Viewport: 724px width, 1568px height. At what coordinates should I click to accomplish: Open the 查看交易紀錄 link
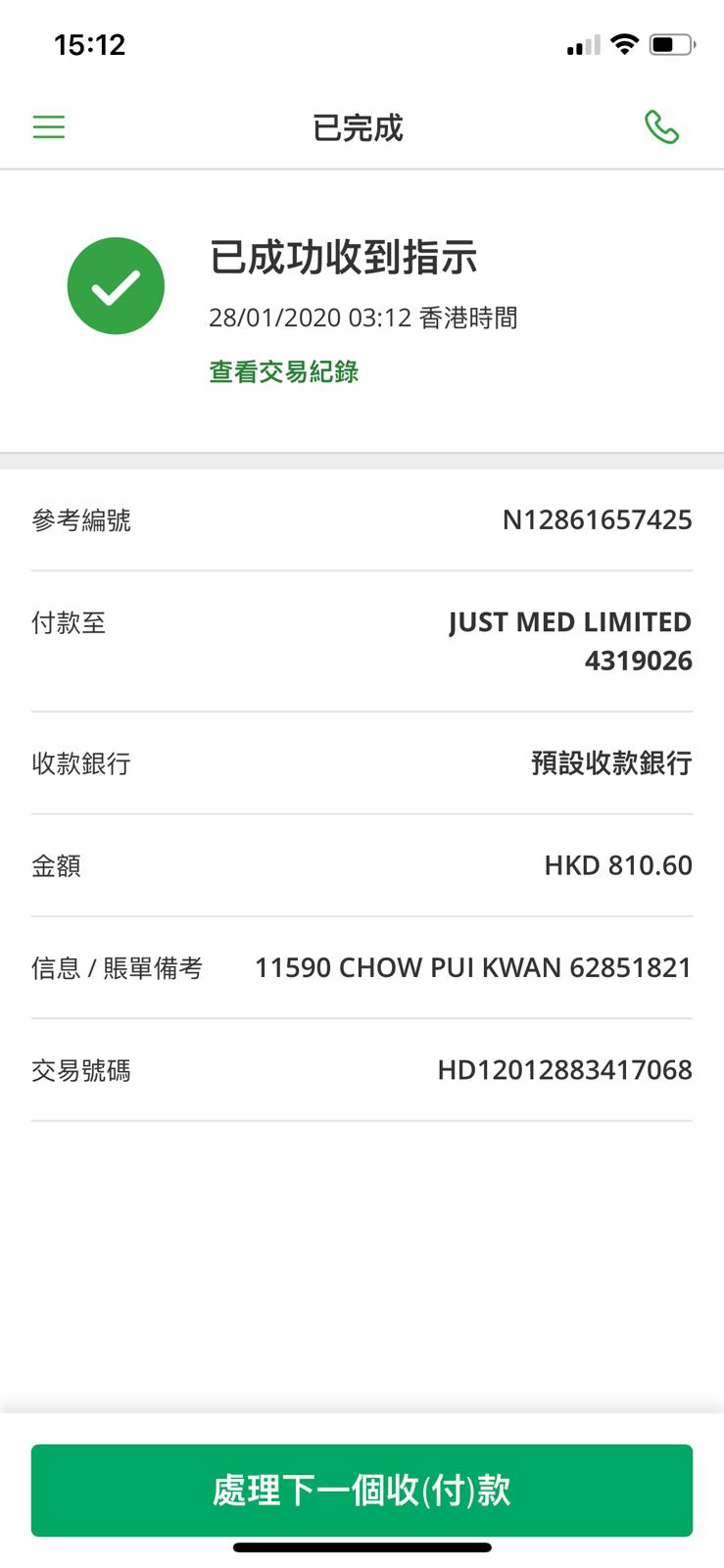pos(284,372)
